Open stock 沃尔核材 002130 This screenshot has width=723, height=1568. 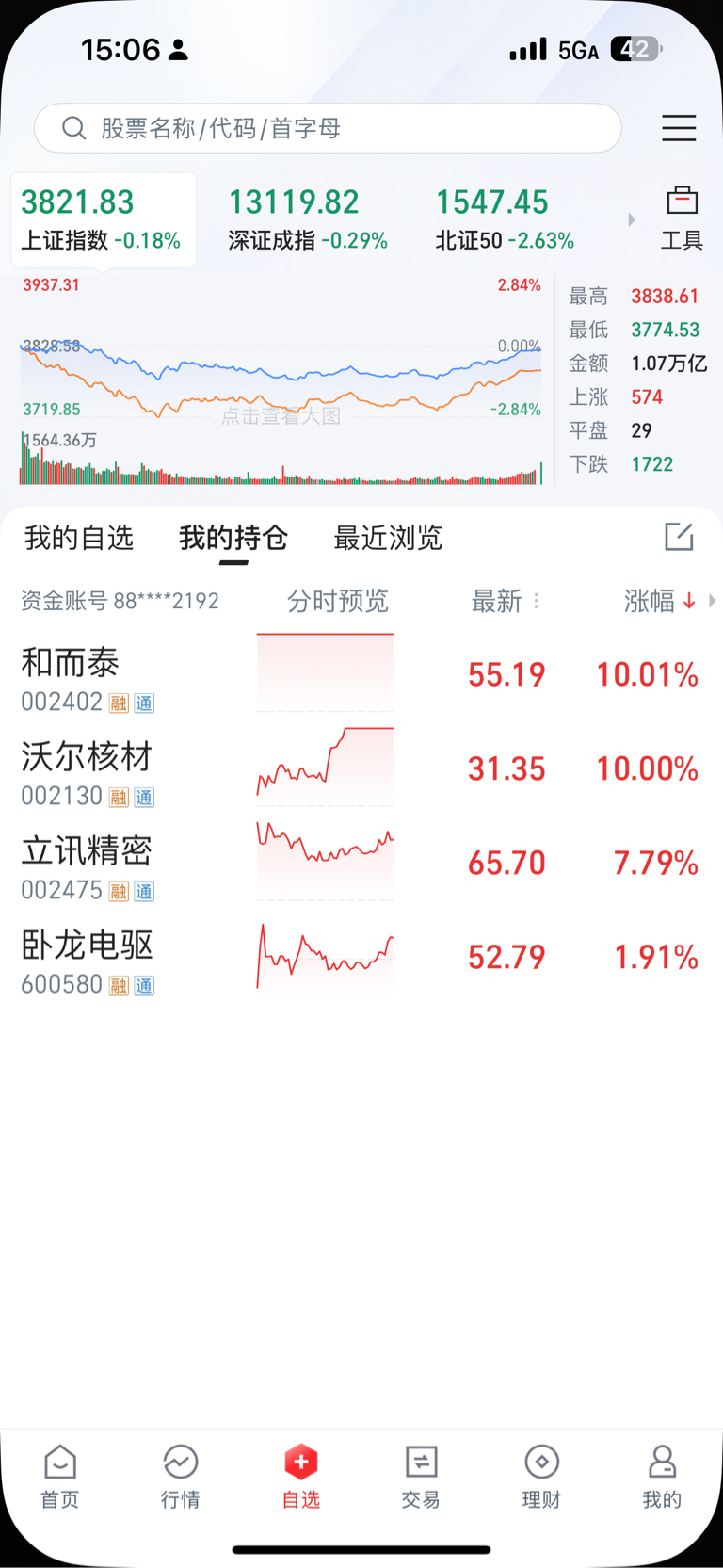coord(361,769)
